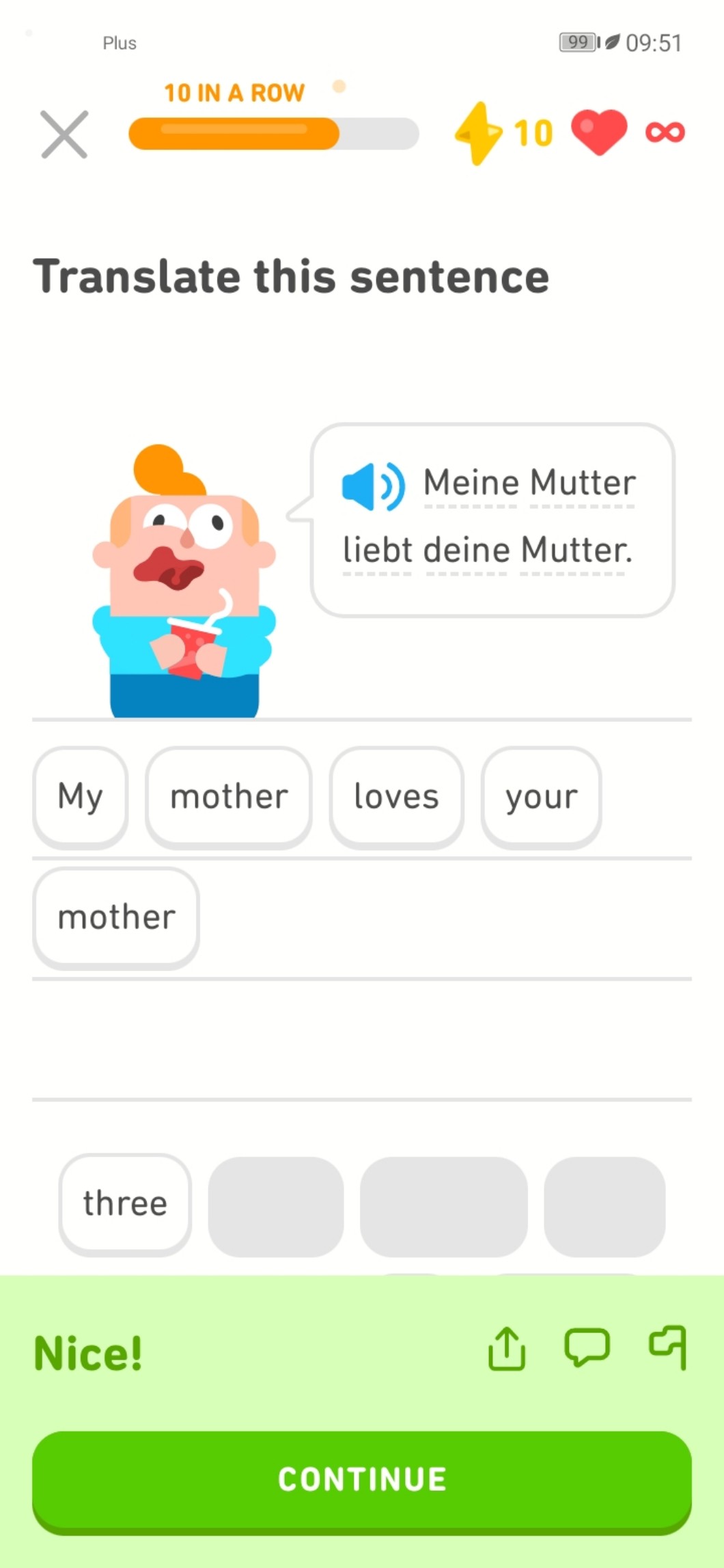The height and width of the screenshot is (1568, 724).
Task: Remove the "your" word from the answer
Action: click(541, 796)
